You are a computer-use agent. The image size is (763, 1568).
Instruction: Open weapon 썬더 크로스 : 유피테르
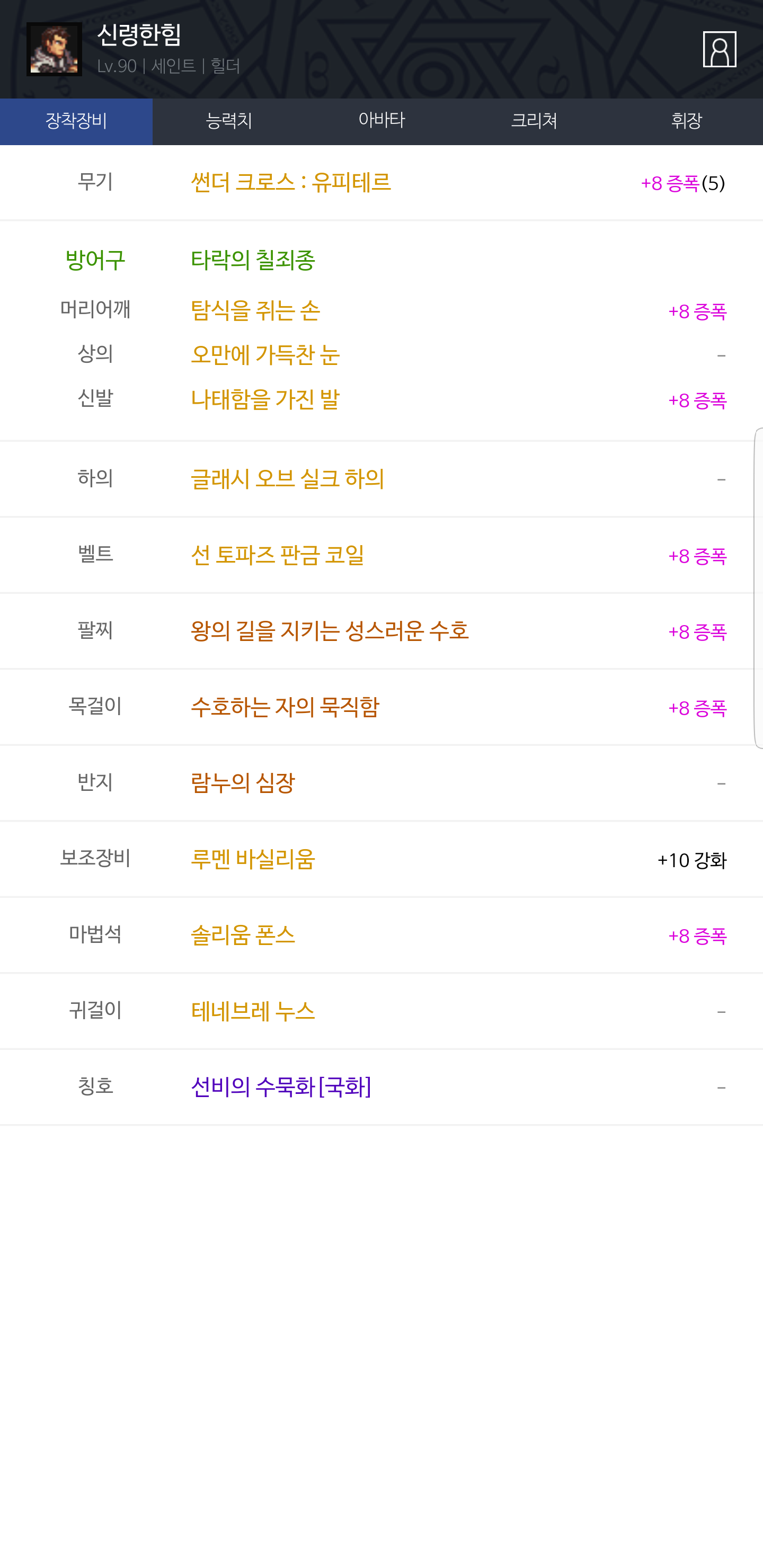point(381,183)
